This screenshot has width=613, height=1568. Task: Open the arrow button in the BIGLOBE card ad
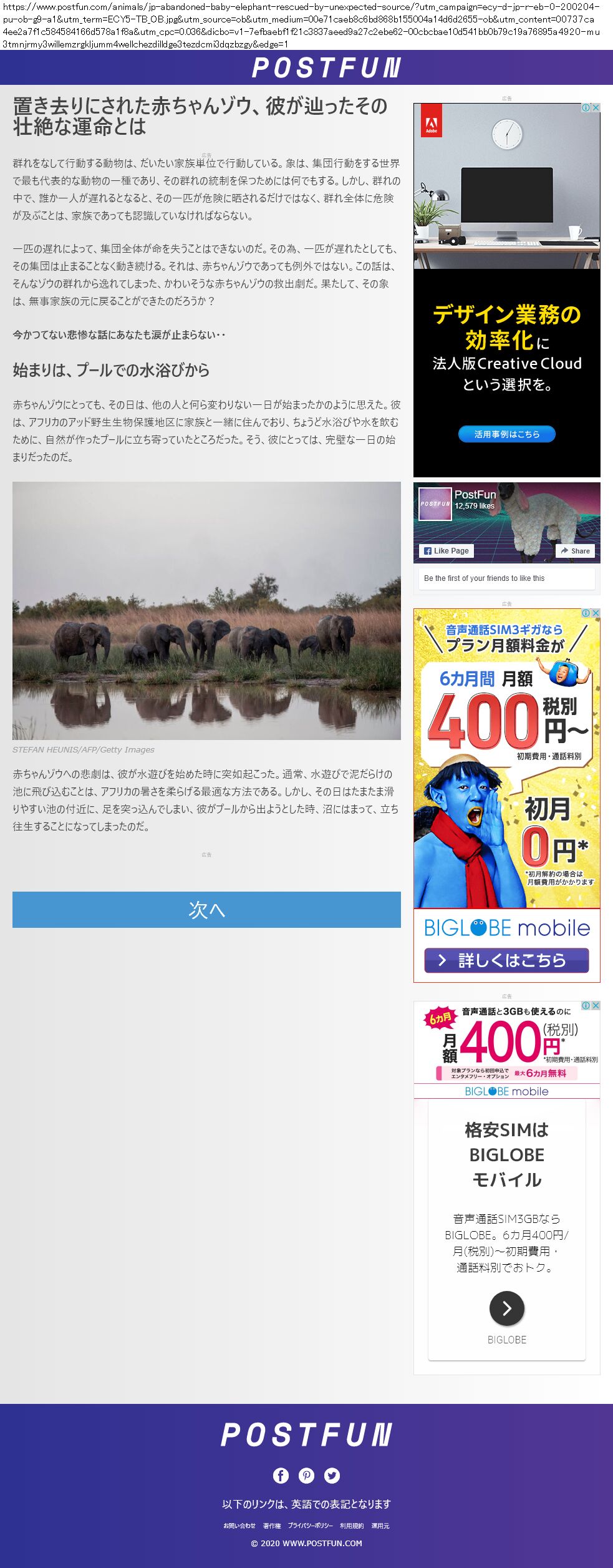(506, 1308)
